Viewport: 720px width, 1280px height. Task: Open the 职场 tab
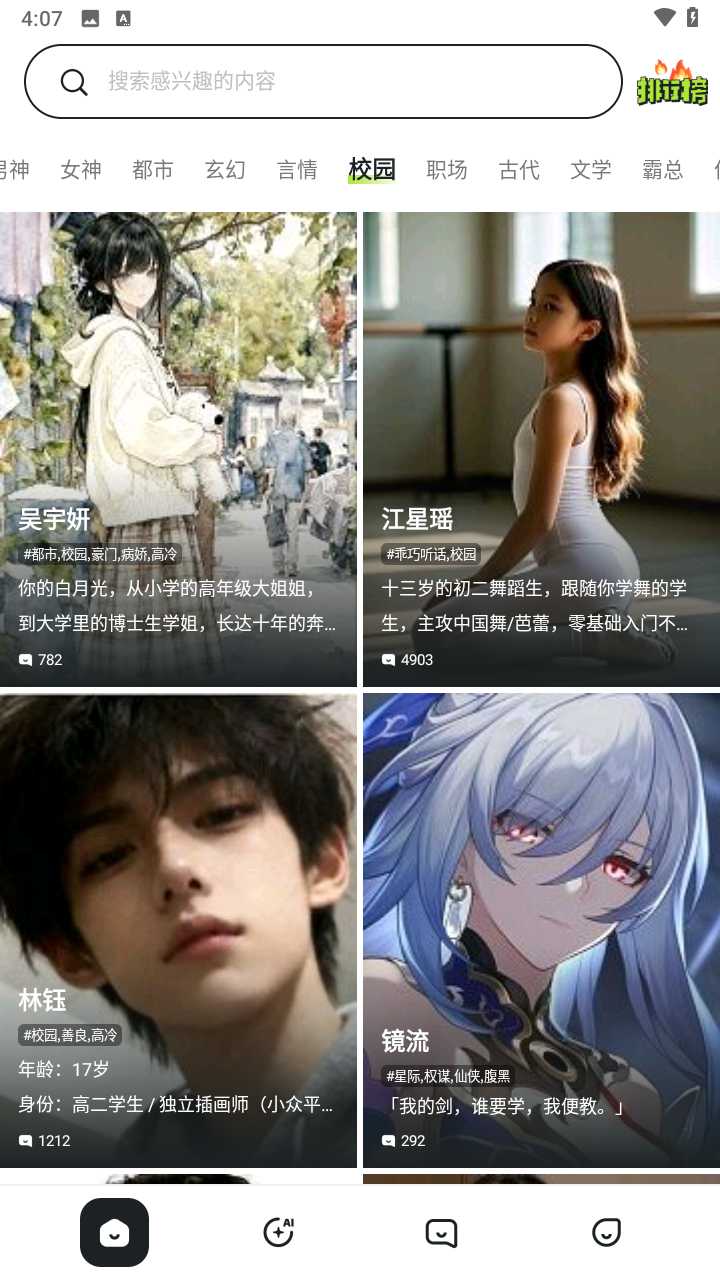[447, 170]
